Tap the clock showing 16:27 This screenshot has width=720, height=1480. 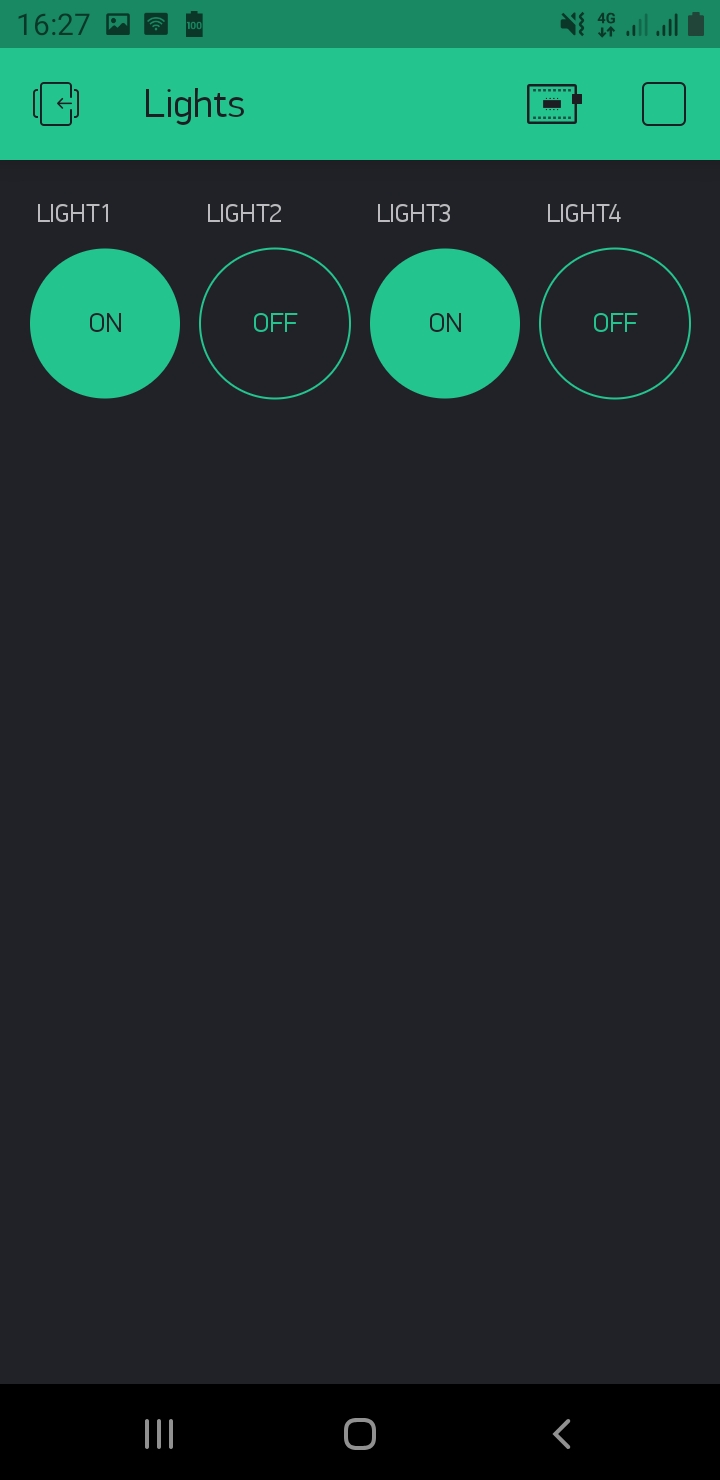point(52,22)
